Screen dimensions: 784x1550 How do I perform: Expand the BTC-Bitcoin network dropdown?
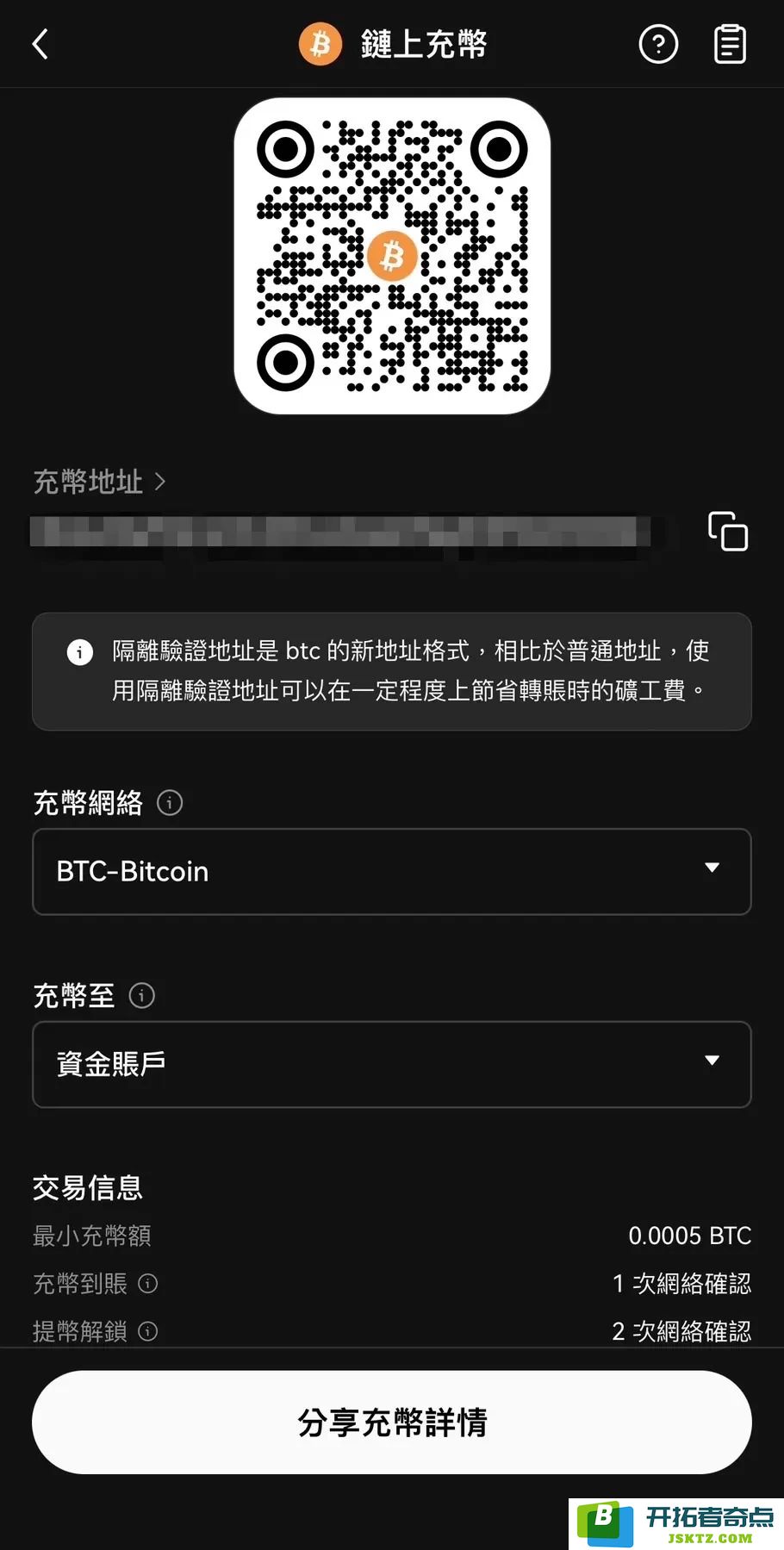[x=392, y=871]
